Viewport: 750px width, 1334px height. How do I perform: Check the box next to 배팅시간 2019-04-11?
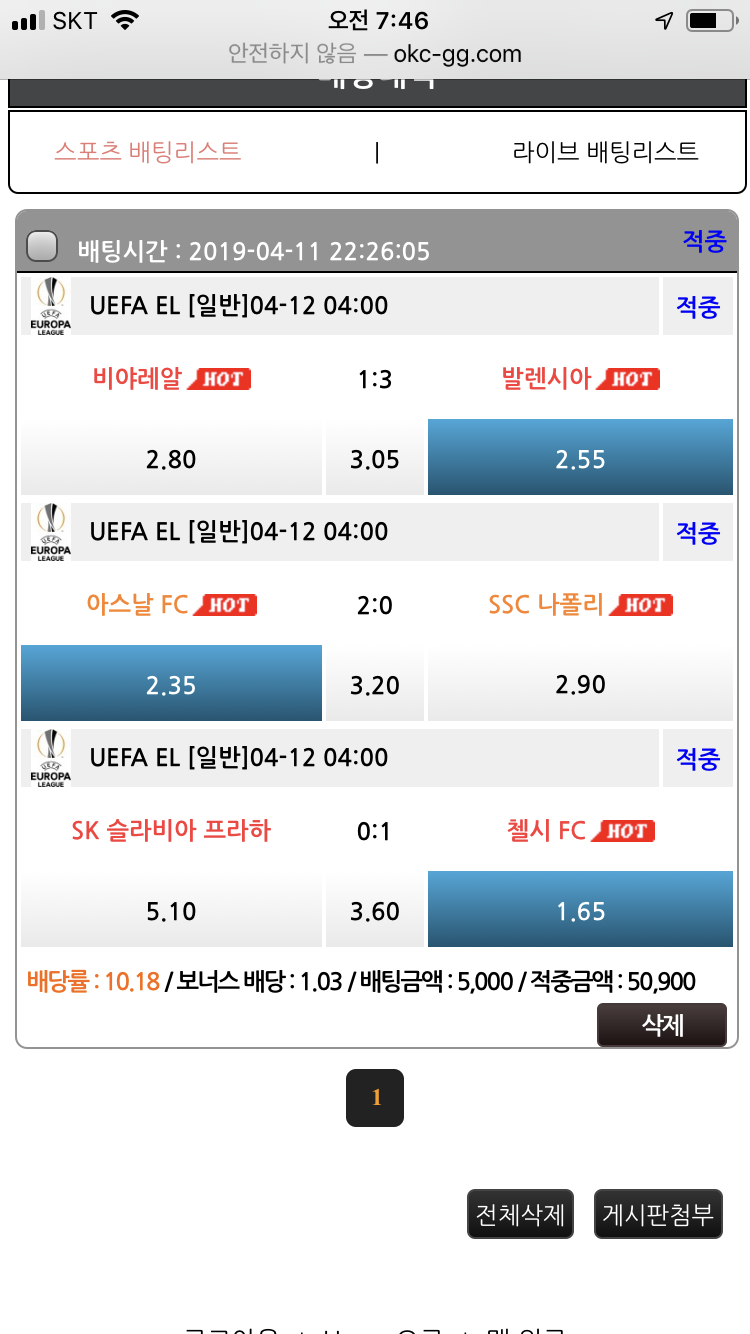[x=42, y=245]
